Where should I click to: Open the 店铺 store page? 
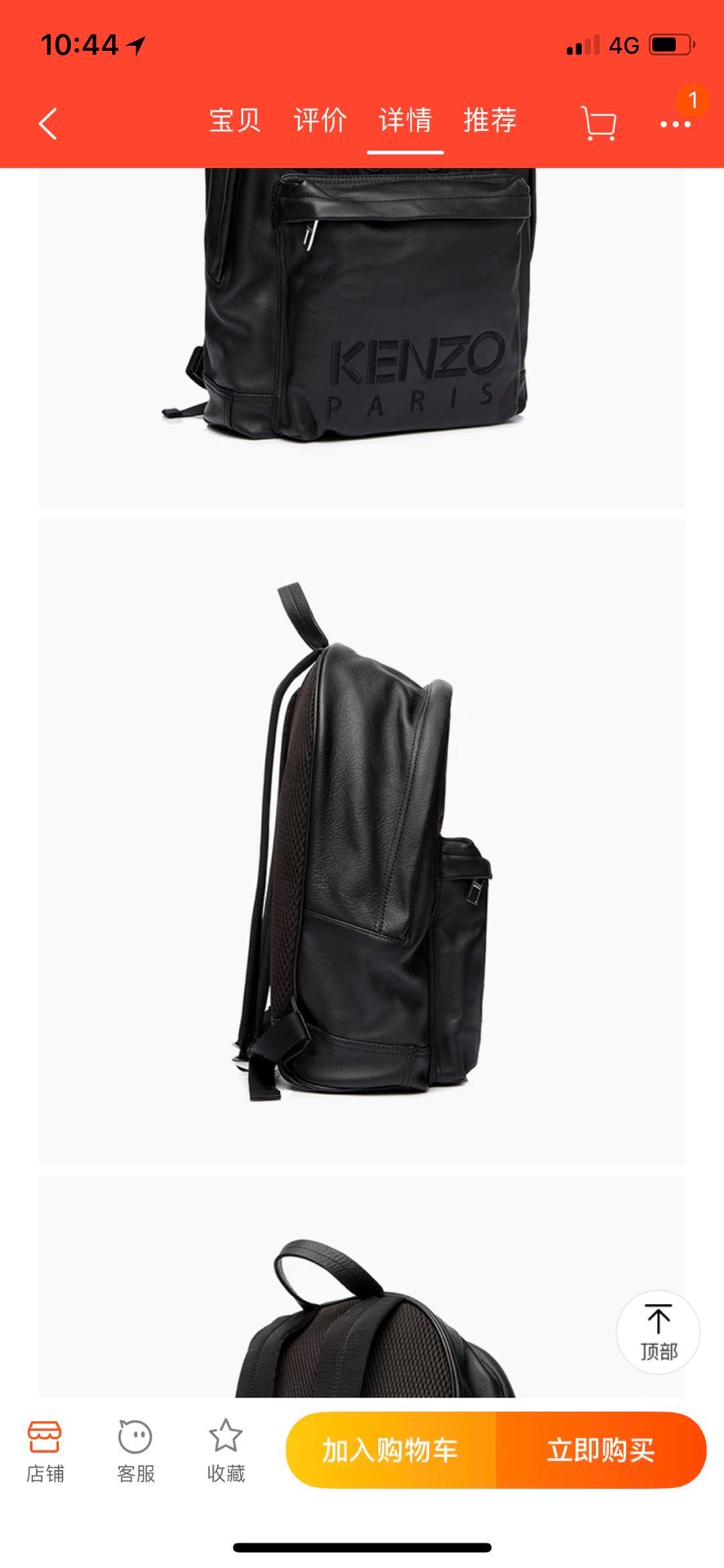pyautogui.click(x=45, y=1451)
